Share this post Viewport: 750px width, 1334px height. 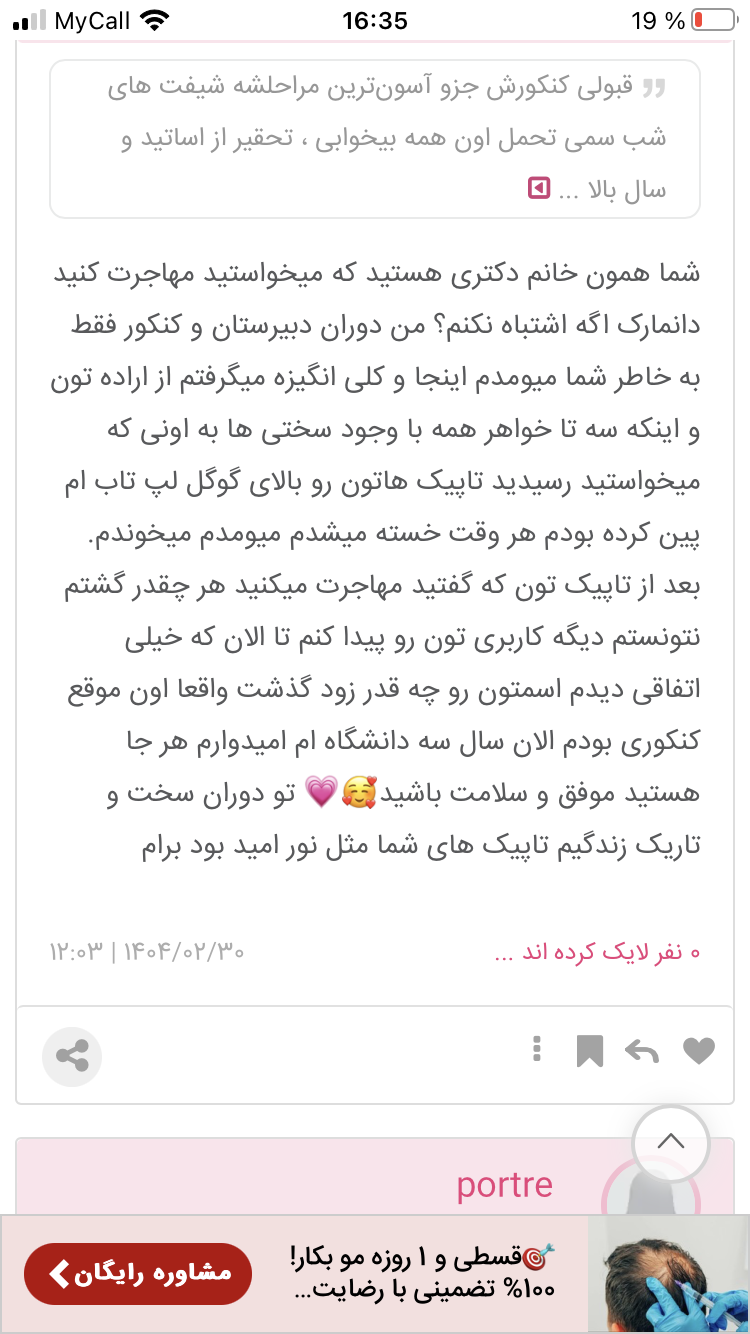tap(72, 1056)
